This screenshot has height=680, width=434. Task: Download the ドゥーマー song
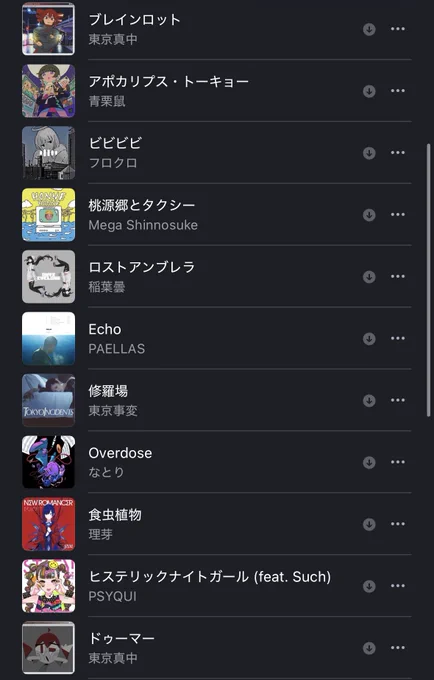click(369, 648)
